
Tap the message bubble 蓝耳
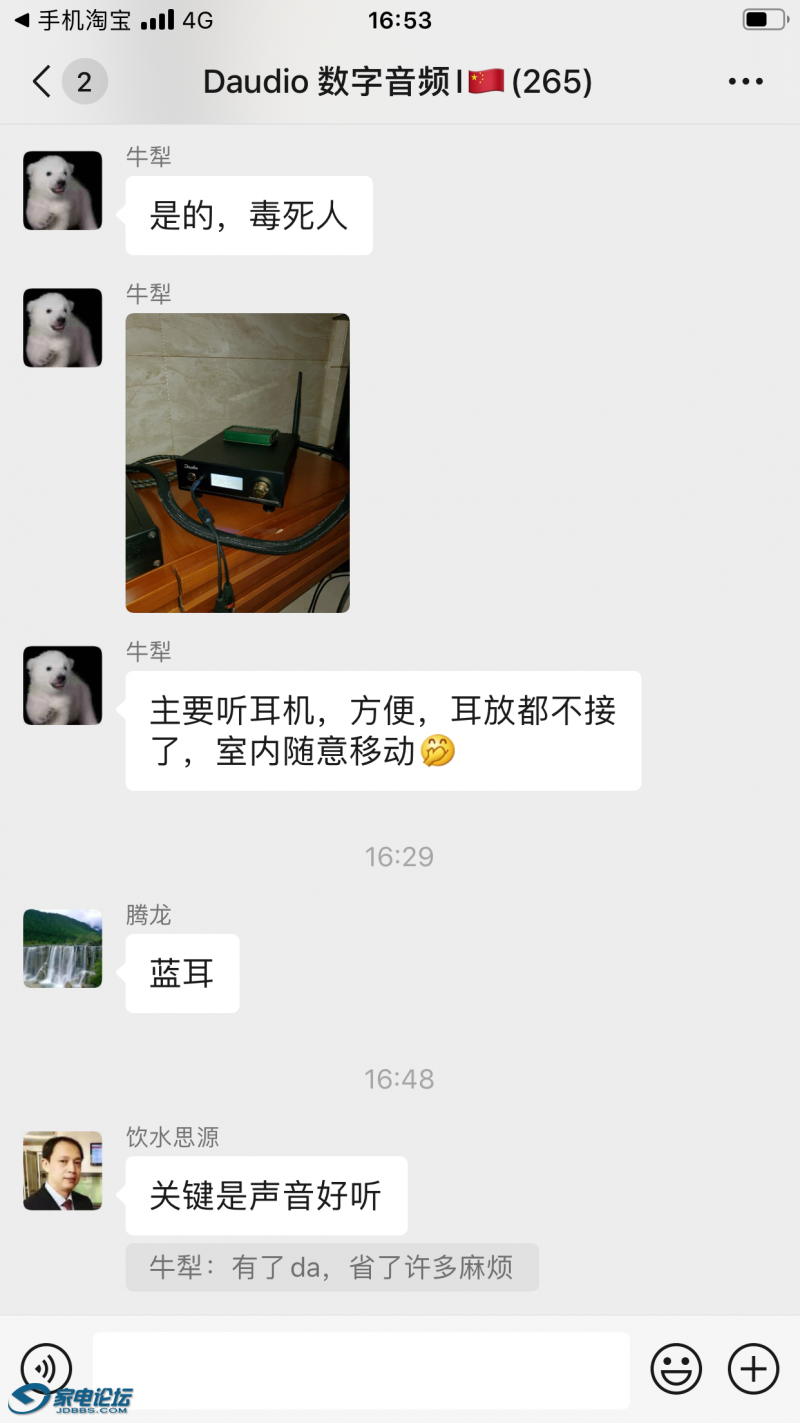182,973
